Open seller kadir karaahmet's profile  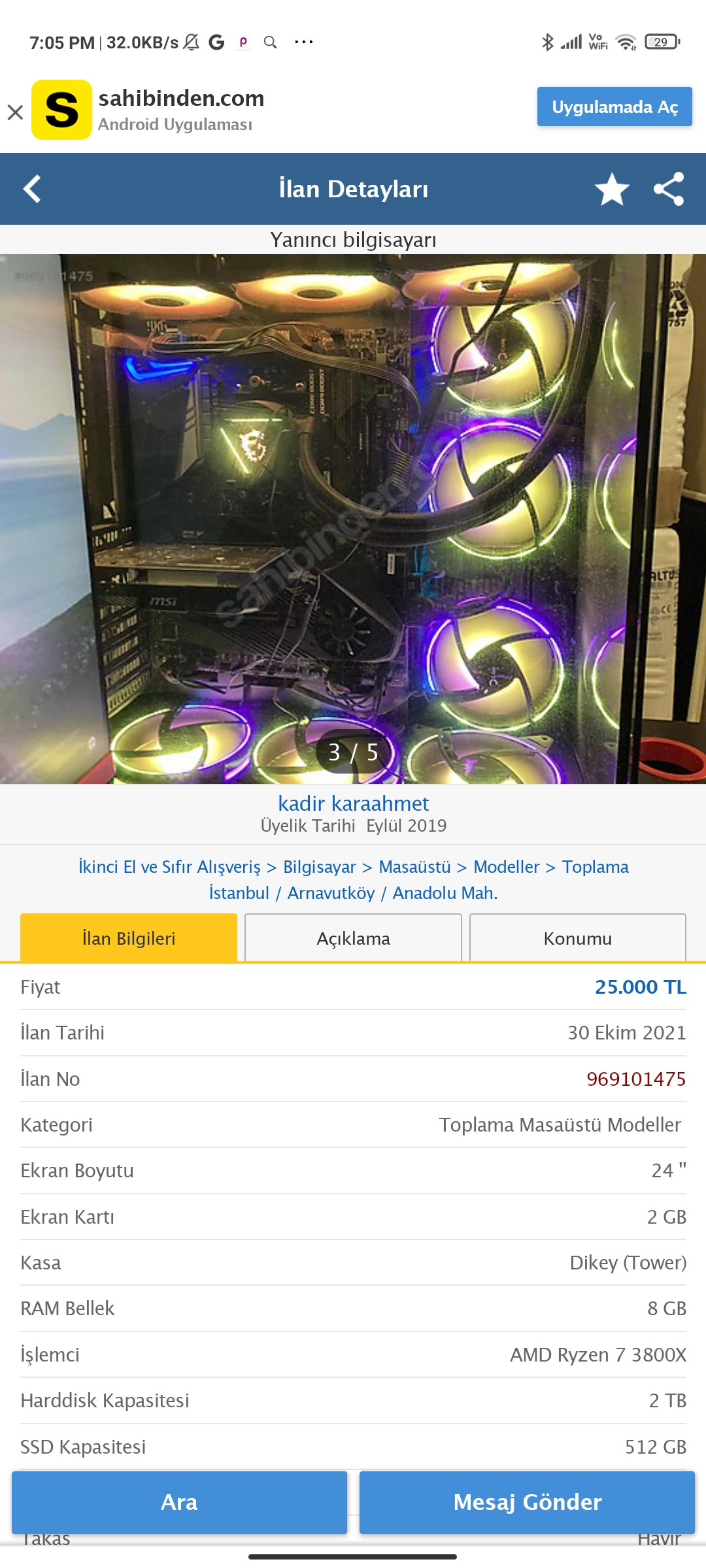click(353, 803)
